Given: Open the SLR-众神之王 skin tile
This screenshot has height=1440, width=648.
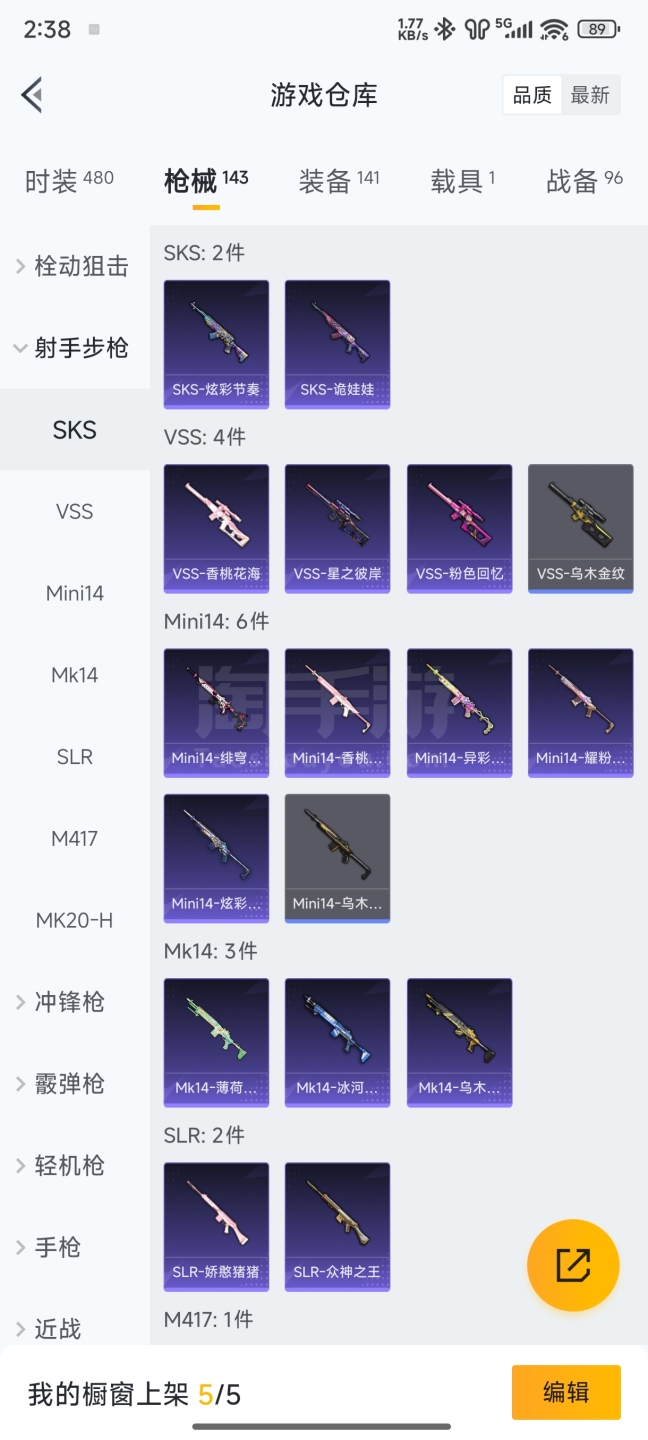Looking at the screenshot, I should [338, 1226].
